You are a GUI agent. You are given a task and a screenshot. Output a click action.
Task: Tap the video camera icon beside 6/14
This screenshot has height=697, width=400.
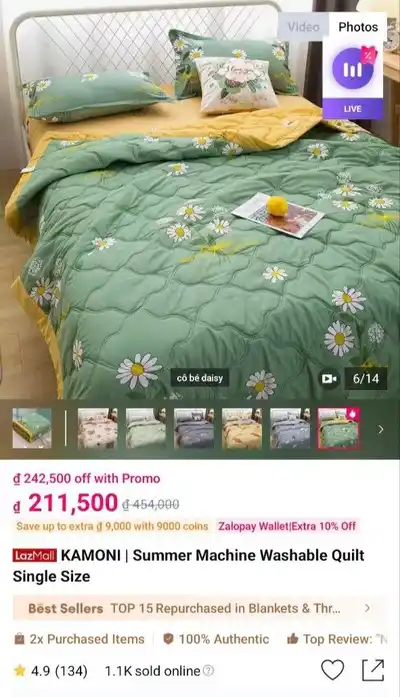(x=329, y=378)
